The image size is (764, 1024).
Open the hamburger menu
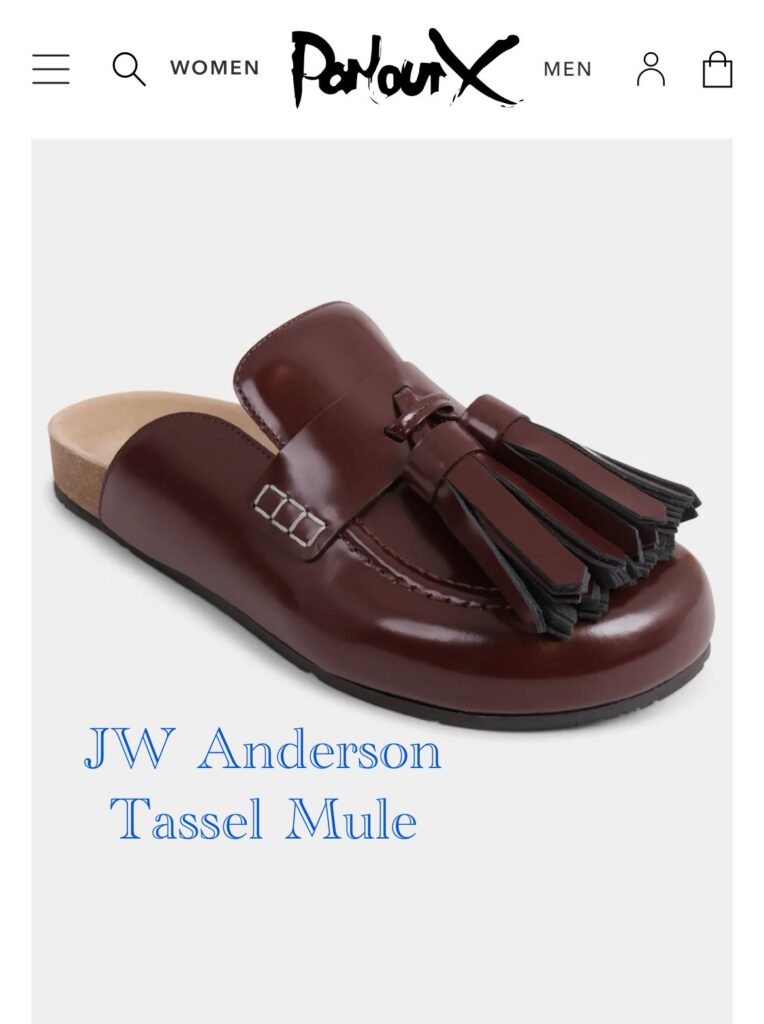pos(51,69)
